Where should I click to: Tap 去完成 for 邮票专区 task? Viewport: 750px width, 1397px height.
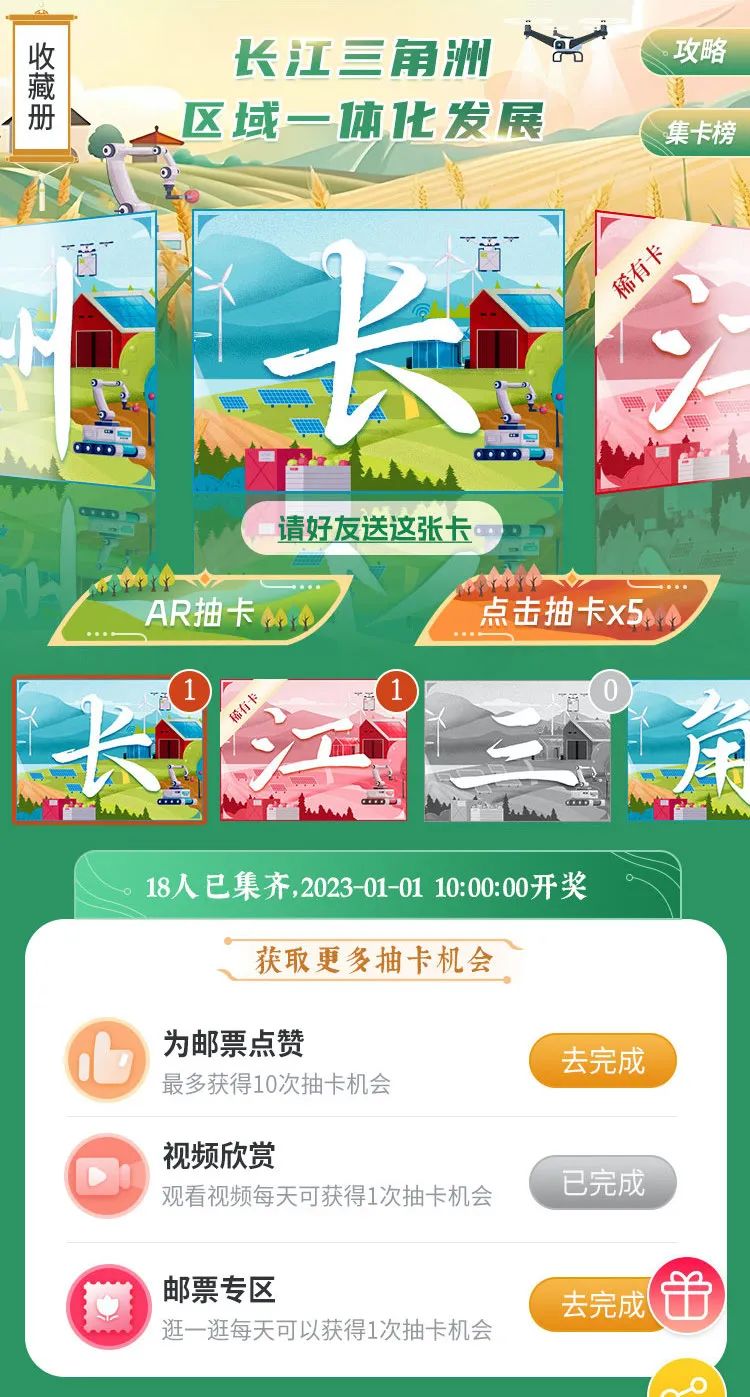[x=590, y=1305]
